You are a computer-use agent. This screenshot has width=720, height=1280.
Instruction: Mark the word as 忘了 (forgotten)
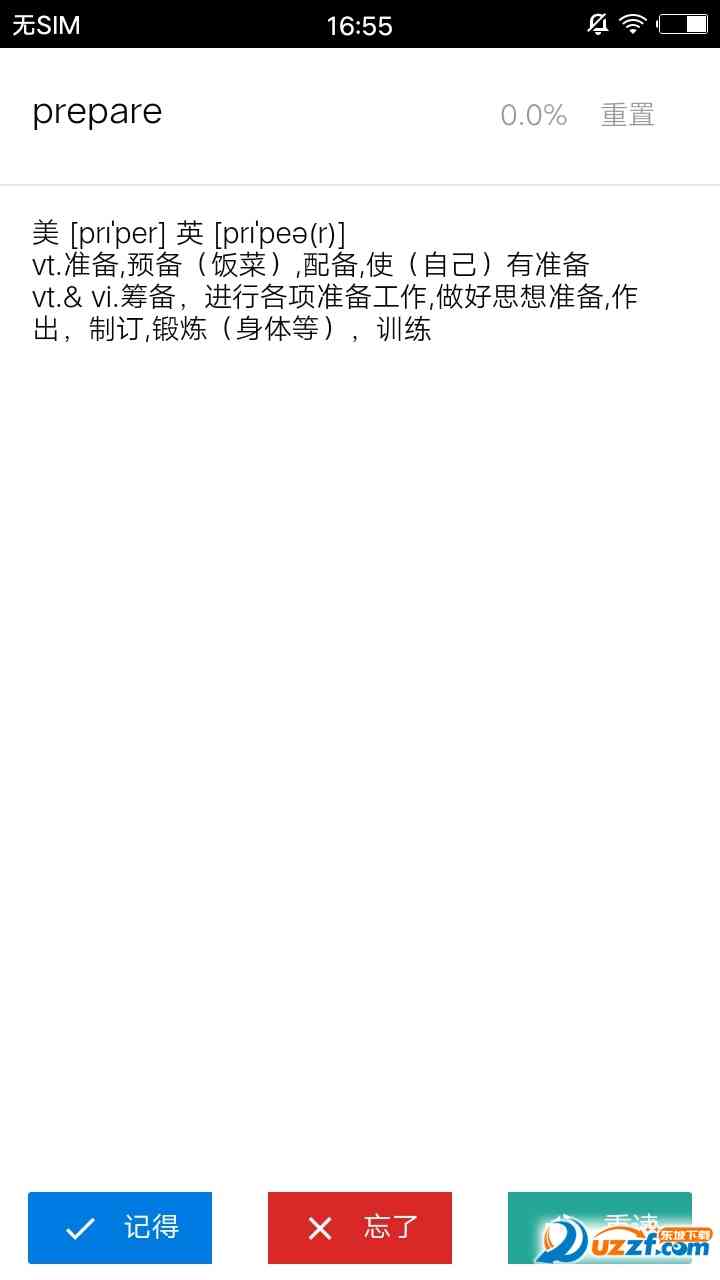click(360, 1227)
